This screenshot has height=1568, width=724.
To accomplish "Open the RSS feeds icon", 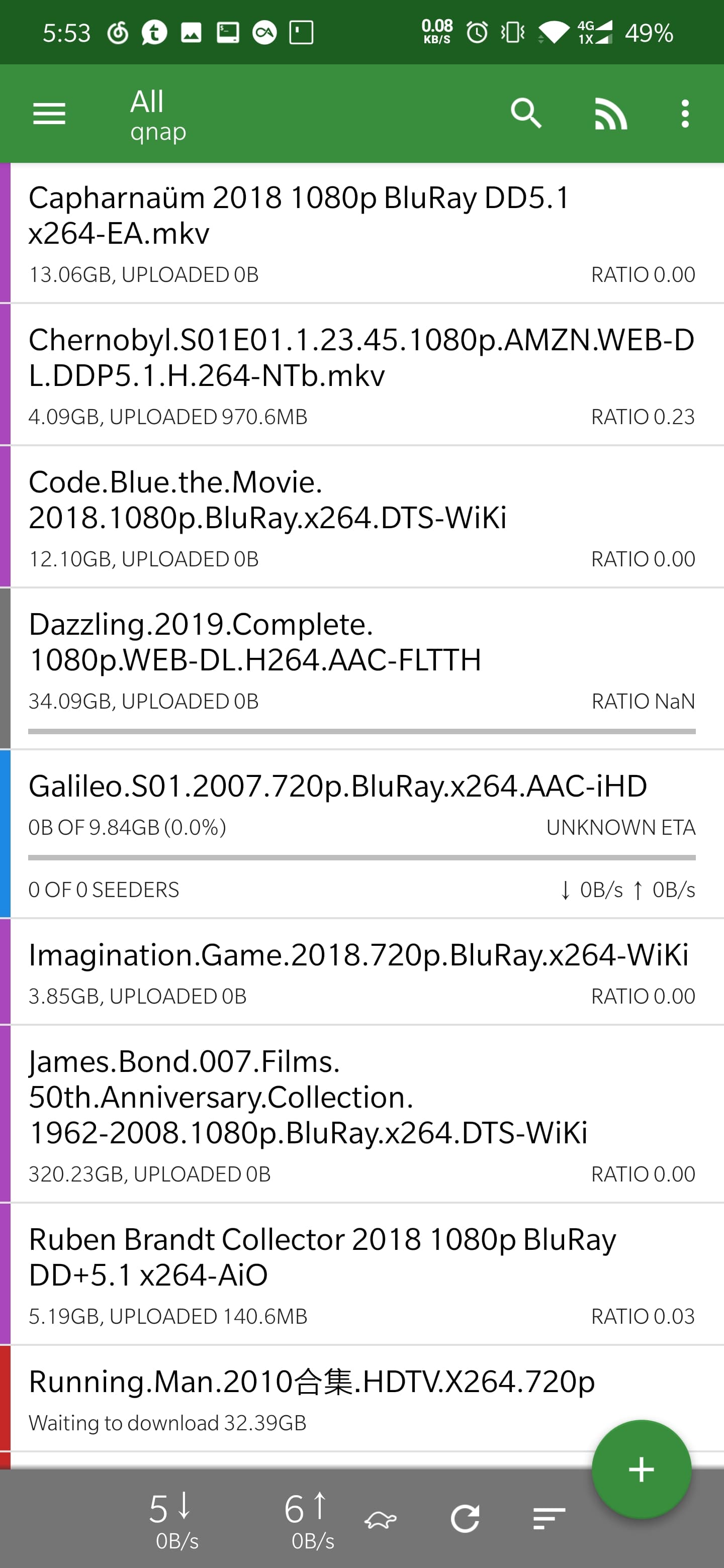I will click(x=610, y=114).
